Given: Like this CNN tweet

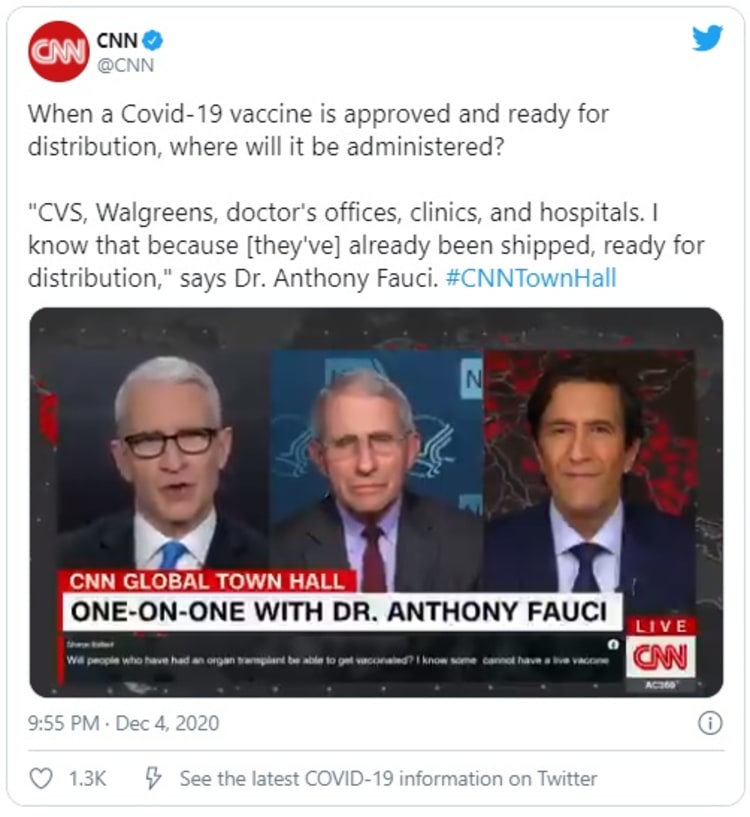Looking at the screenshot, I should [x=42, y=778].
